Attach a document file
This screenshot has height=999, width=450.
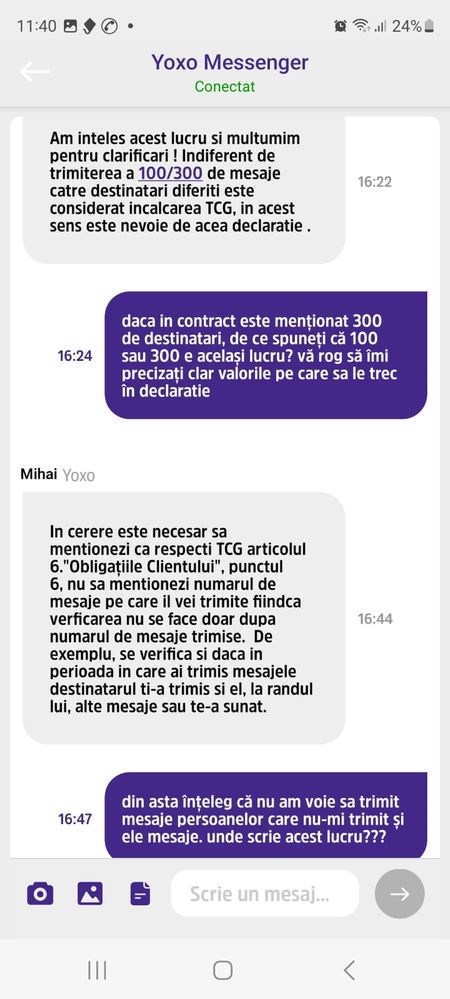pyautogui.click(x=140, y=894)
